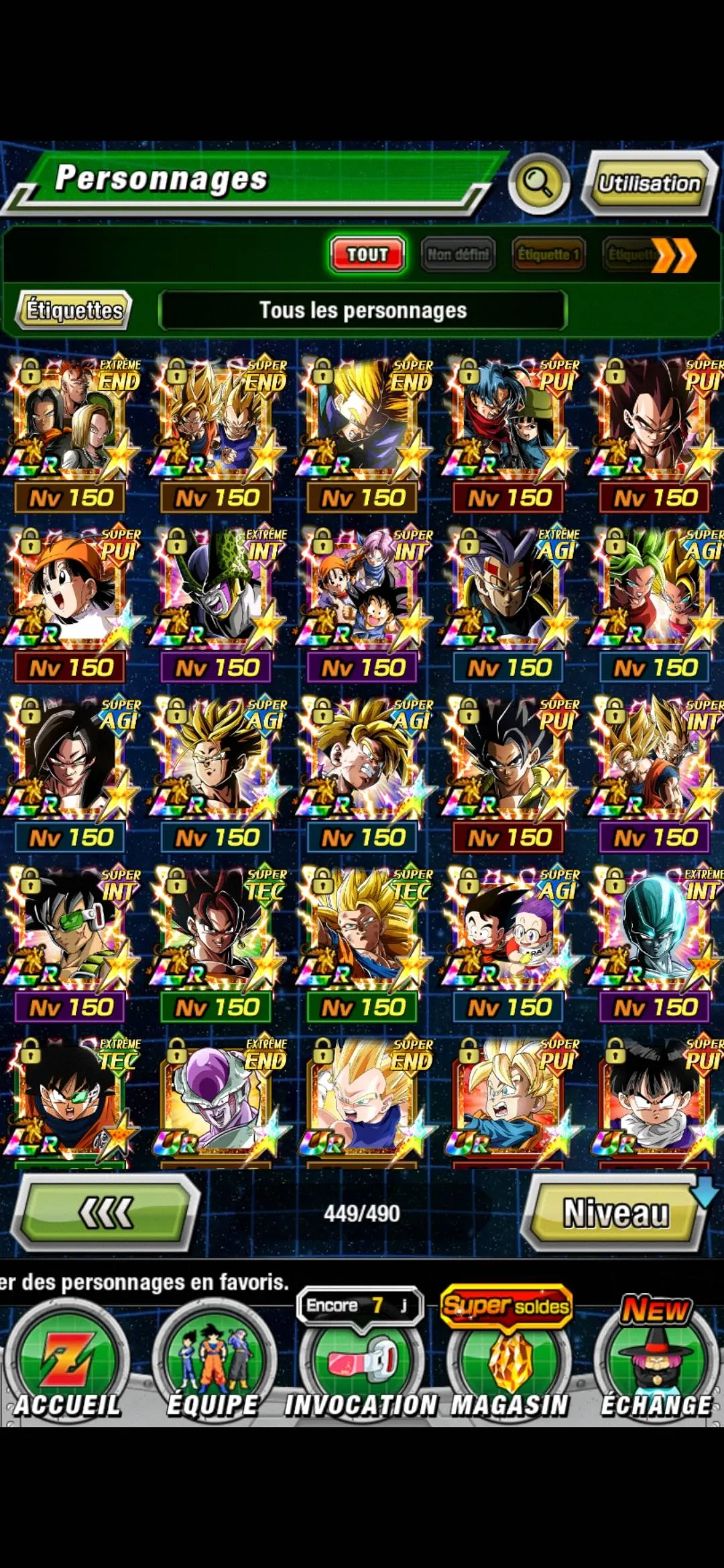The image size is (724, 1568).
Task: Switch to the Non défini tab
Action: click(x=459, y=255)
